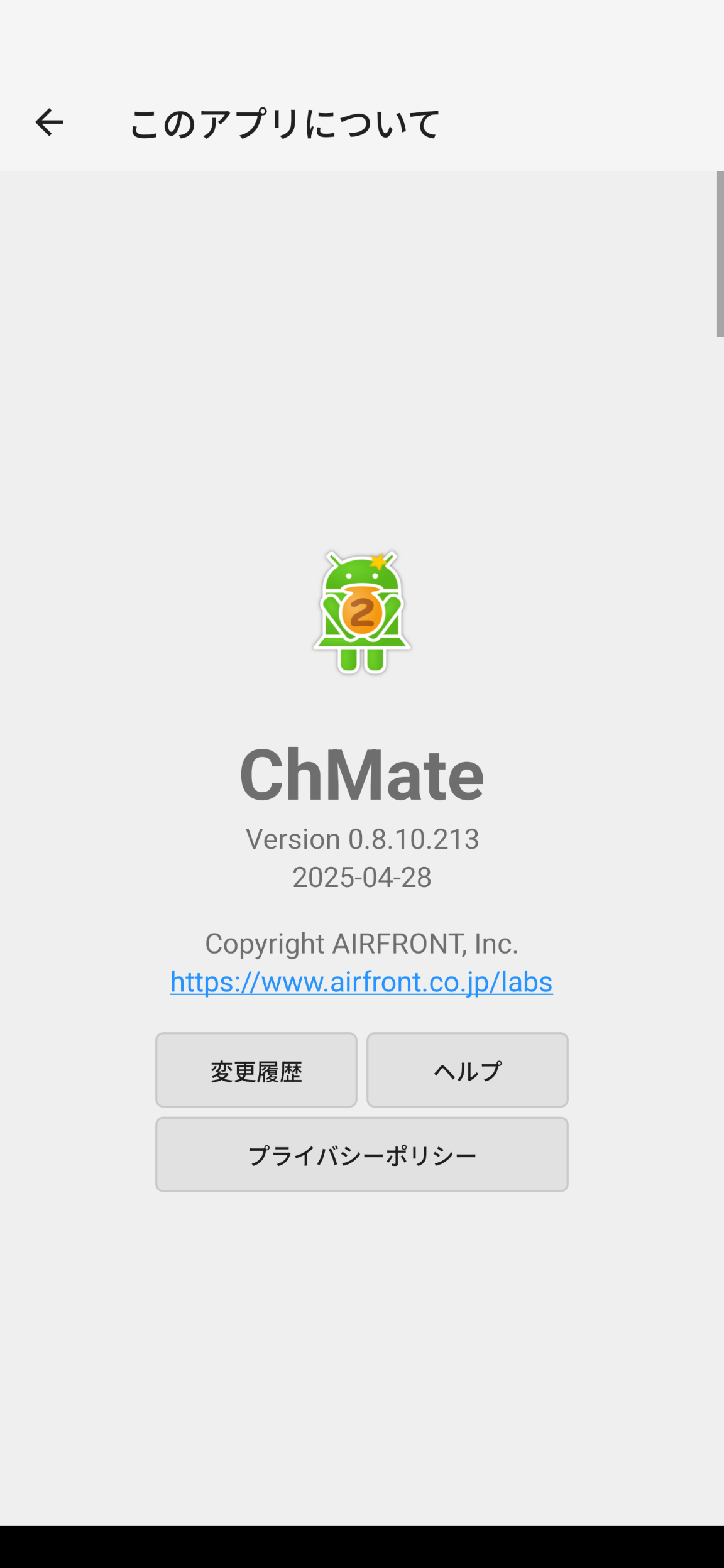The width and height of the screenshot is (724, 1568).
Task: Open the airfront.co.jp/labs link
Action: click(361, 982)
